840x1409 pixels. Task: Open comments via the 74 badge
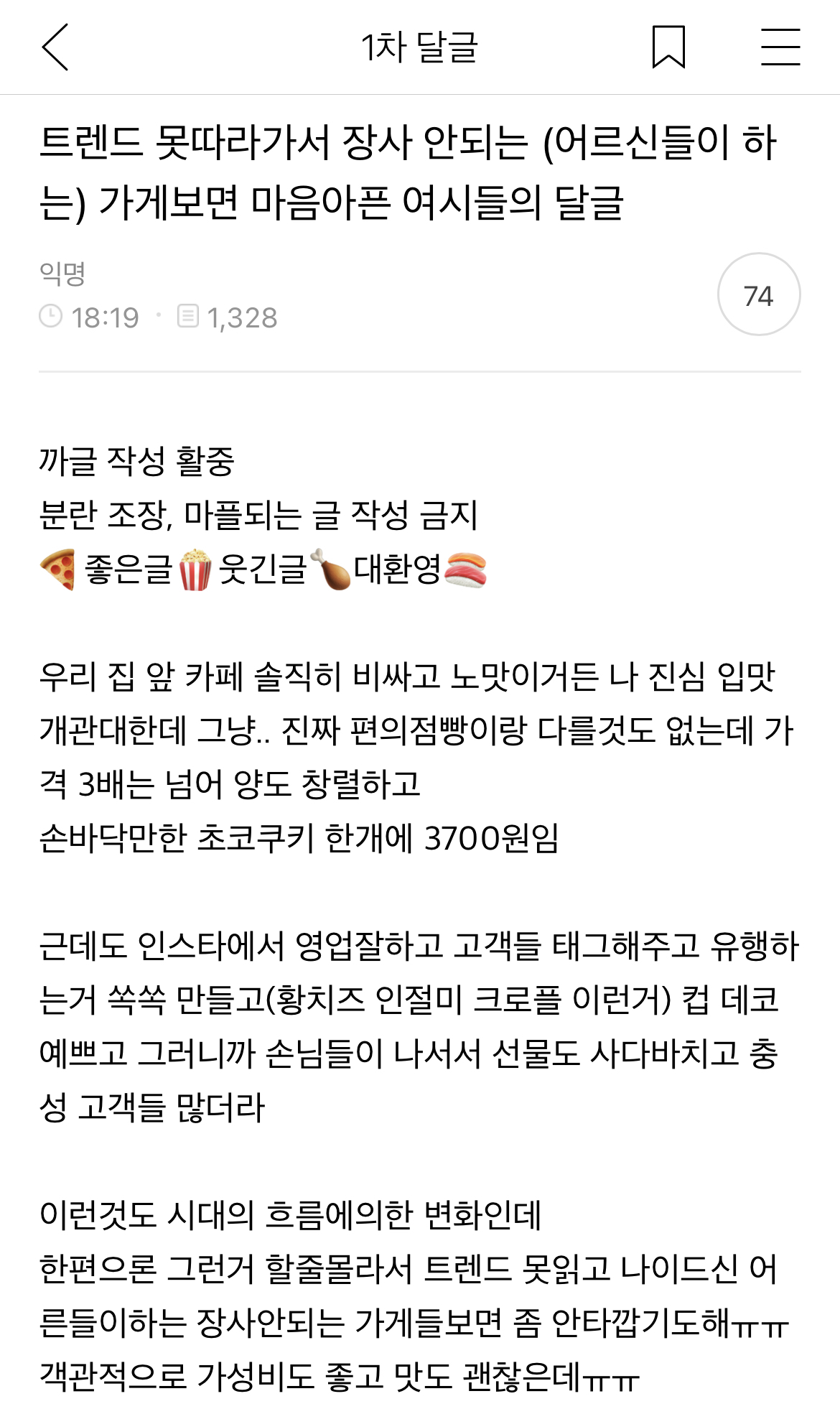tap(760, 294)
